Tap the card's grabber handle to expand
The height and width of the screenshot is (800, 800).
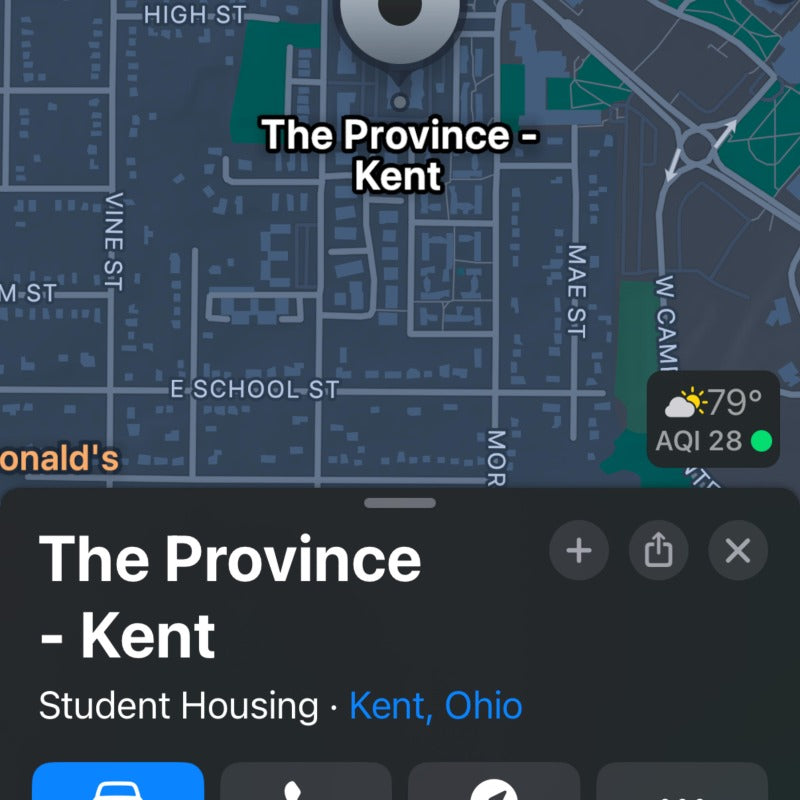coord(400,503)
